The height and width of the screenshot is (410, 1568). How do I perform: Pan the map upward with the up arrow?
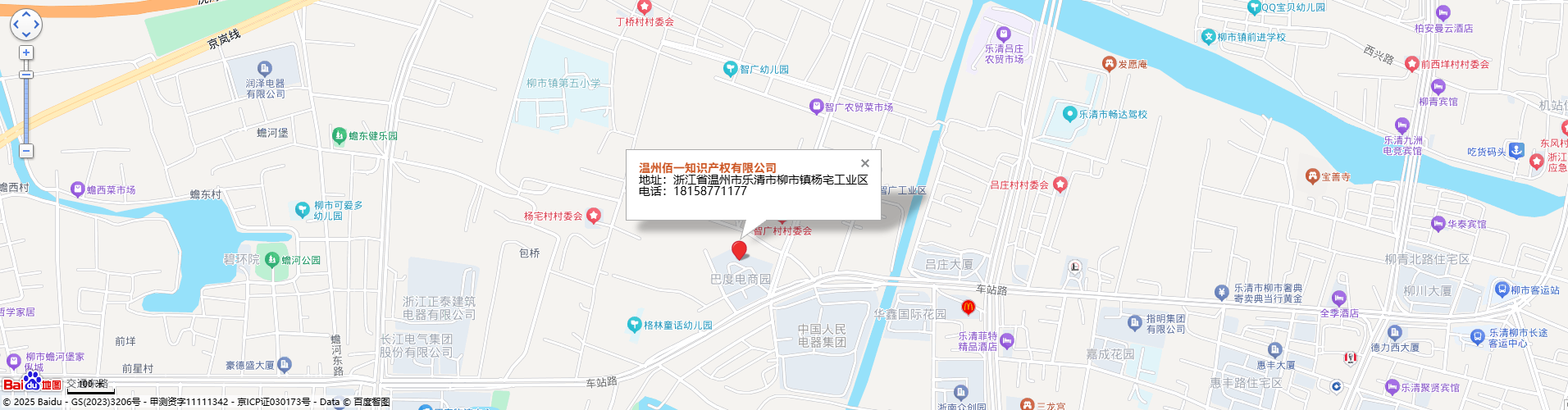pos(25,15)
